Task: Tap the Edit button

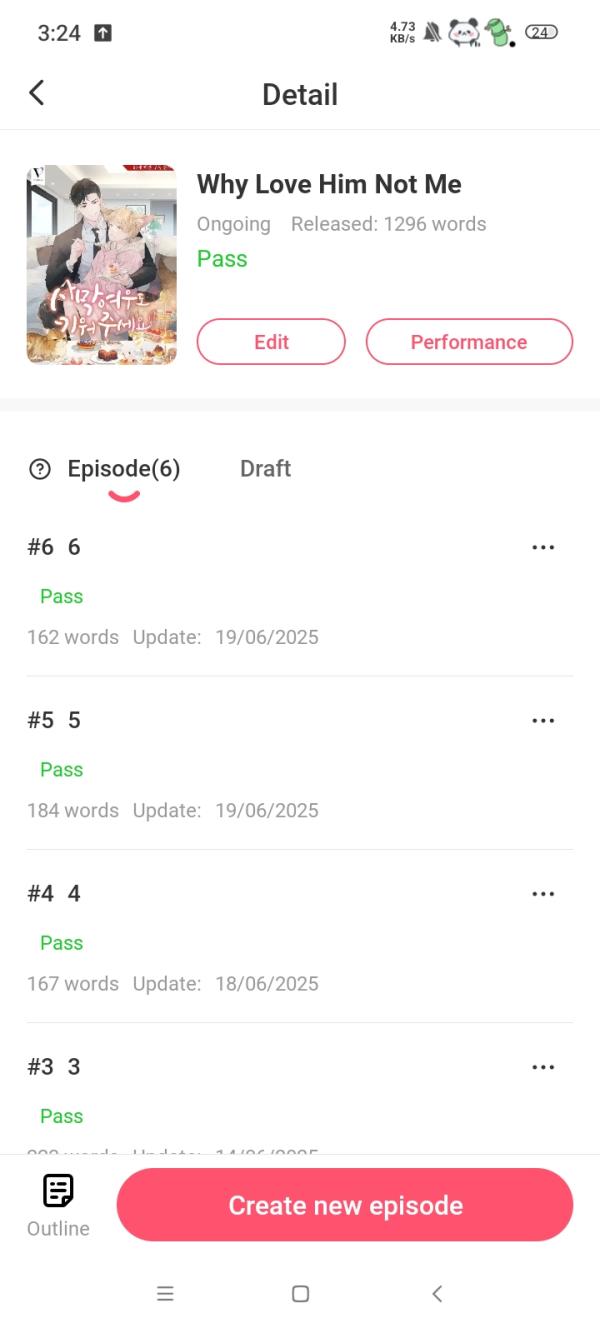Action: pos(271,342)
